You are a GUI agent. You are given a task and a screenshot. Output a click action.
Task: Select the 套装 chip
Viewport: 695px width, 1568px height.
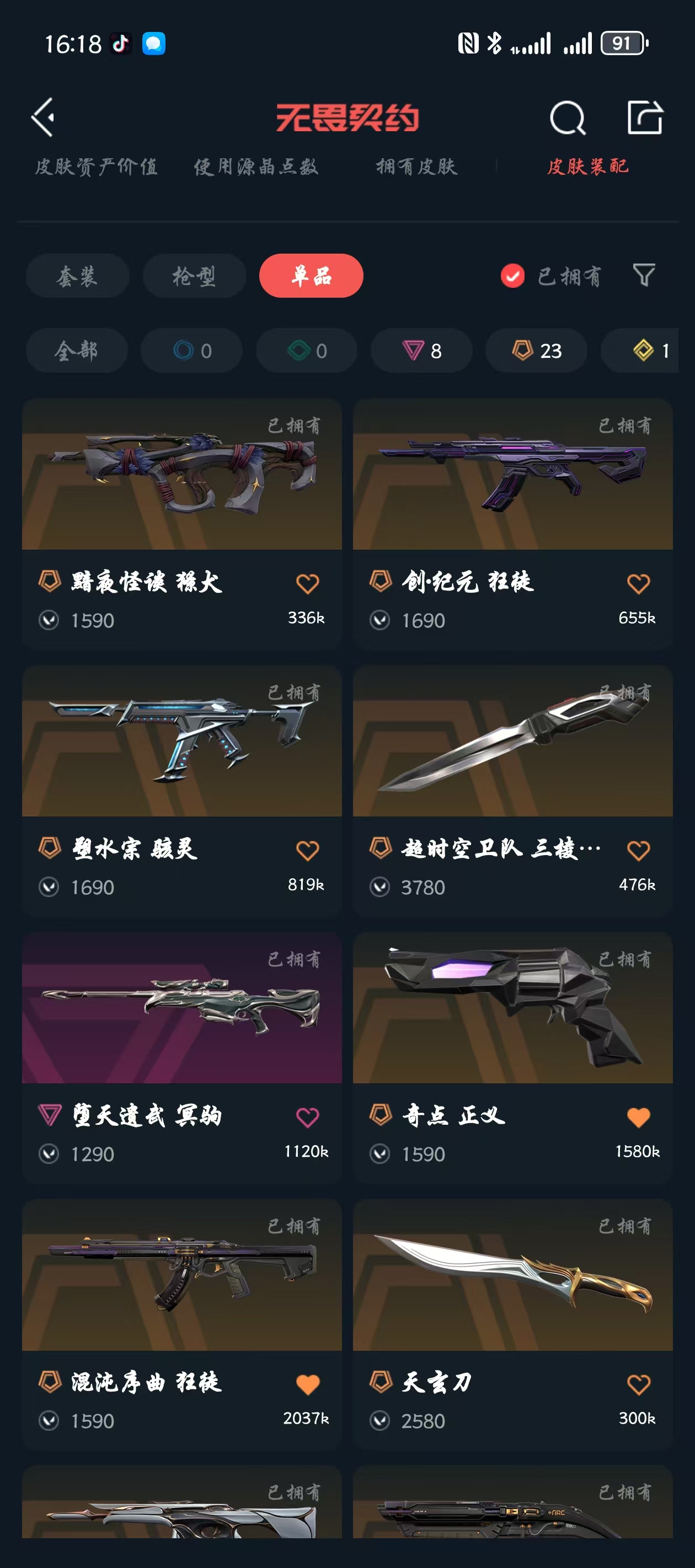point(77,276)
